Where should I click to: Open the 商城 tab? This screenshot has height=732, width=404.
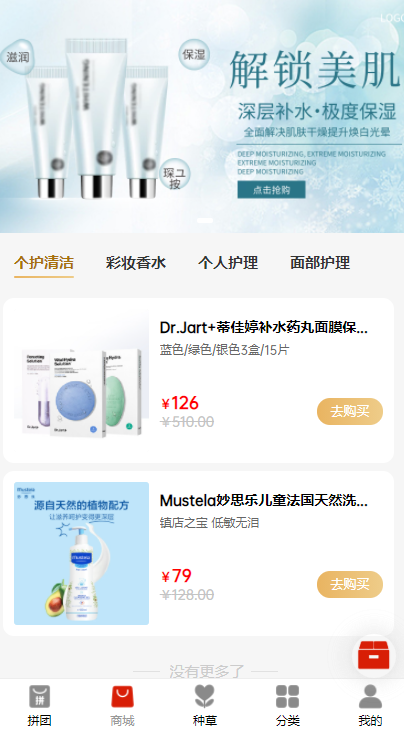(122, 705)
